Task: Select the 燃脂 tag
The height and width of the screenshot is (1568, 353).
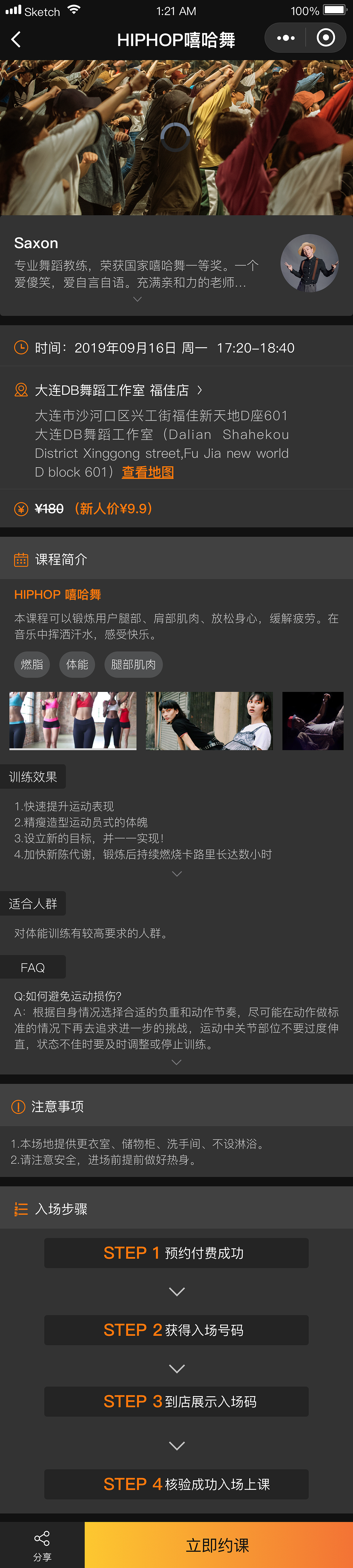Action: click(x=32, y=664)
